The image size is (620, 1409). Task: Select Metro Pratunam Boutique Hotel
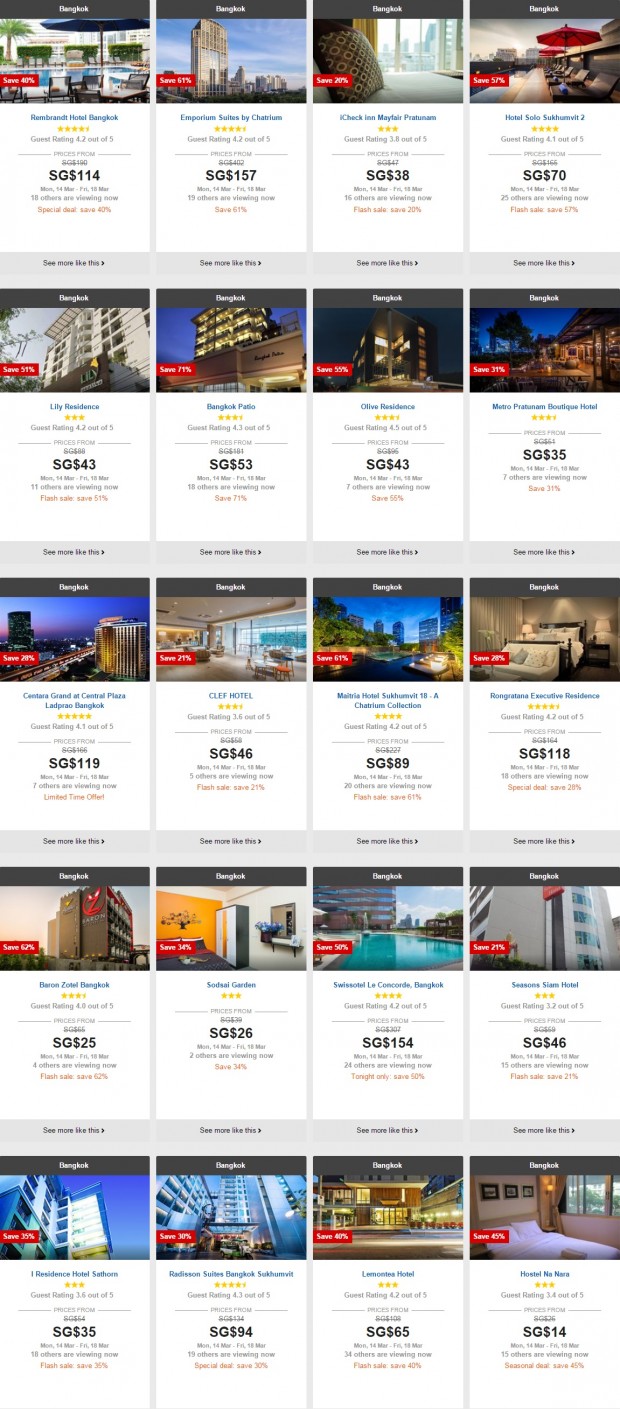point(544,407)
